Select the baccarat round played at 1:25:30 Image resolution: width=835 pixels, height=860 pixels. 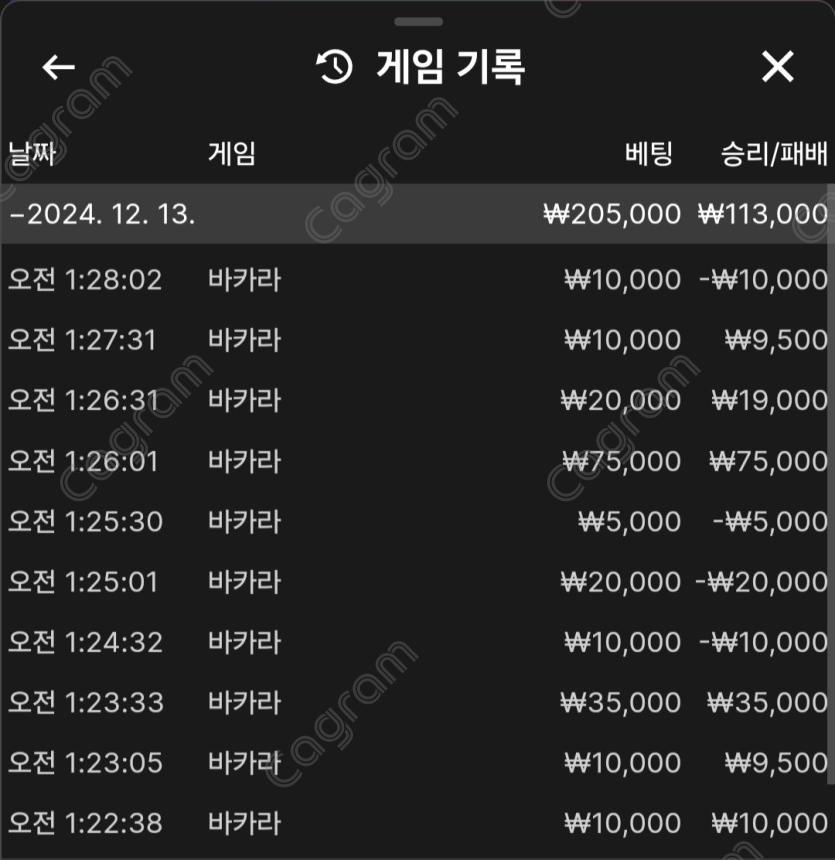coord(417,521)
